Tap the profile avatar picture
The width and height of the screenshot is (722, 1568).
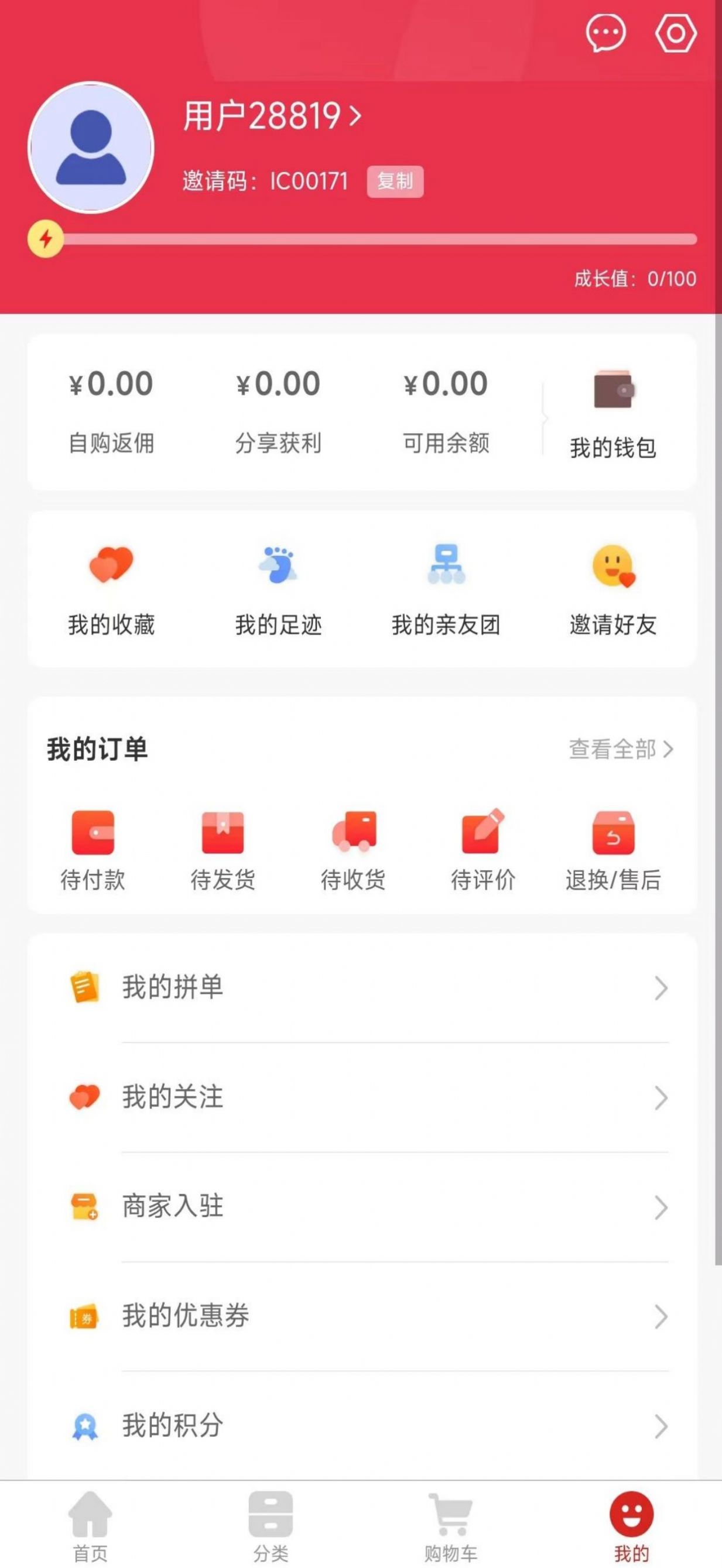click(x=91, y=148)
